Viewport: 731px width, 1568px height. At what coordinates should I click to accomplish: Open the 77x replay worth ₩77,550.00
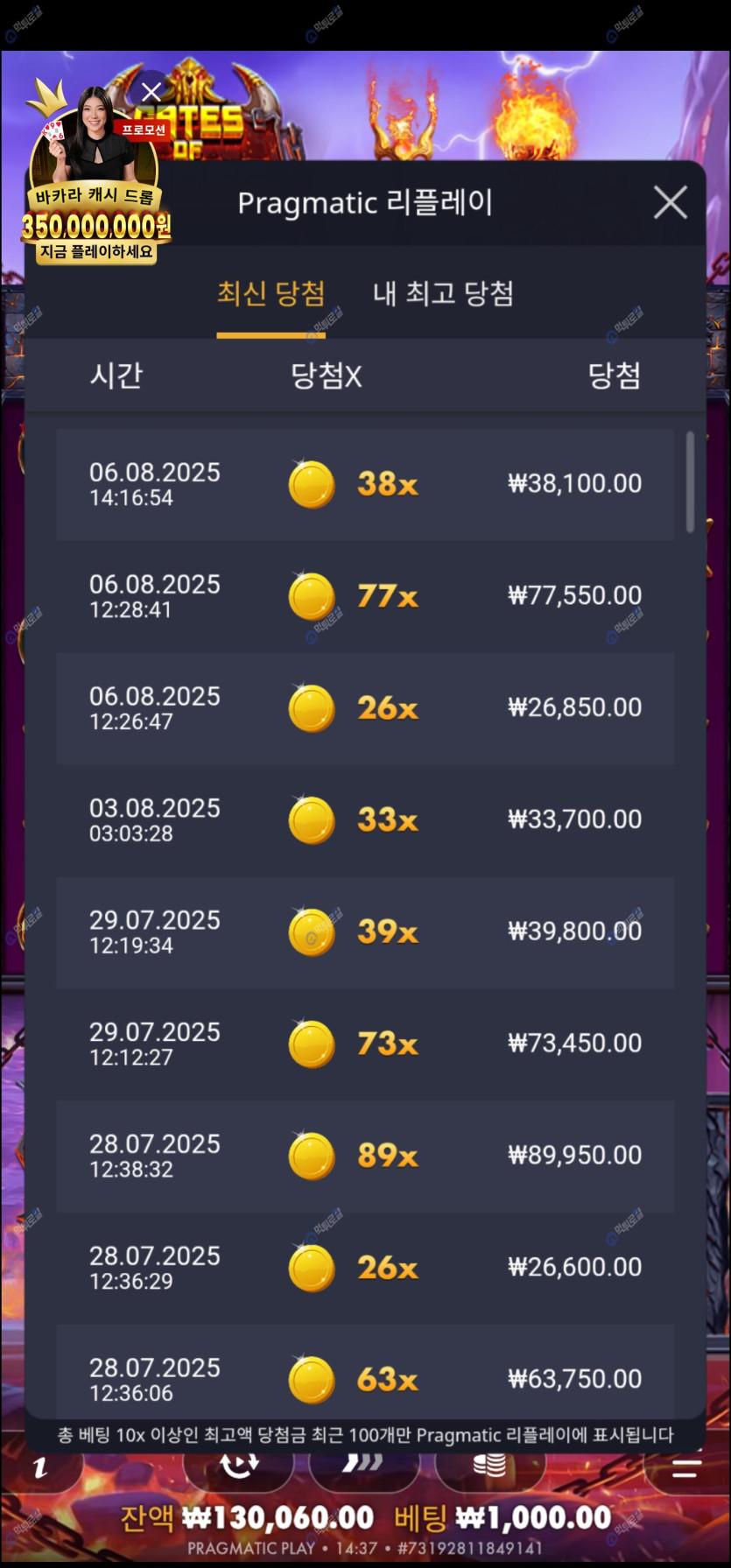coord(365,596)
